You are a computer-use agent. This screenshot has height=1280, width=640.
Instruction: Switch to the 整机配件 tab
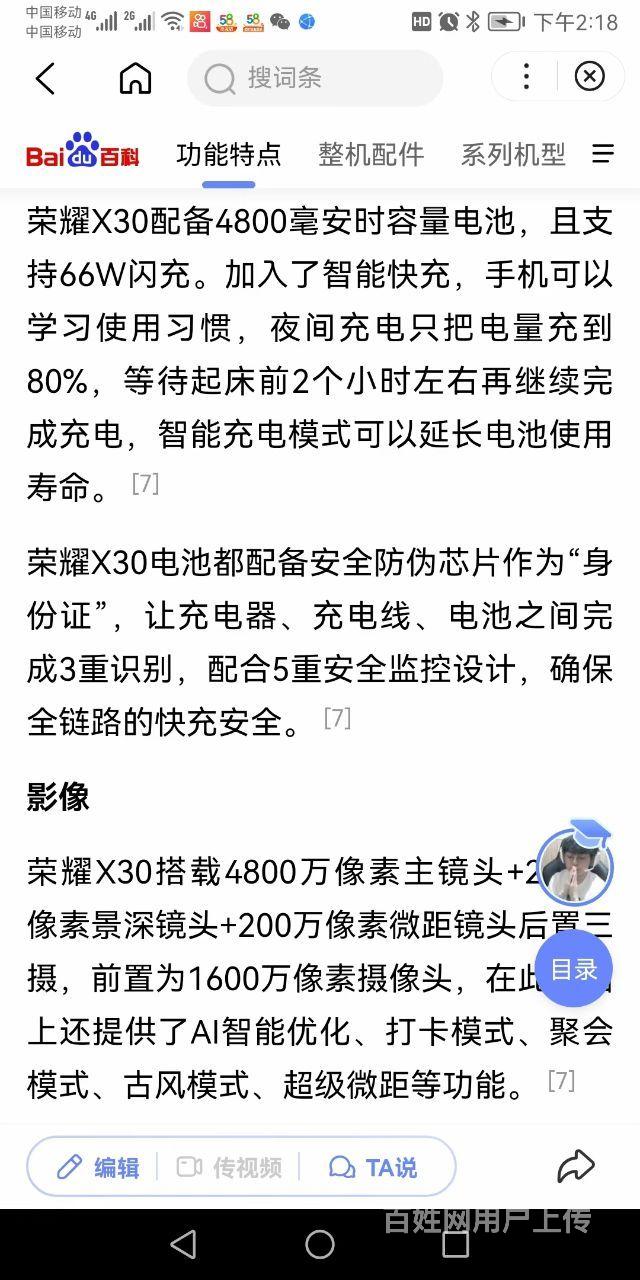pyautogui.click(x=371, y=154)
